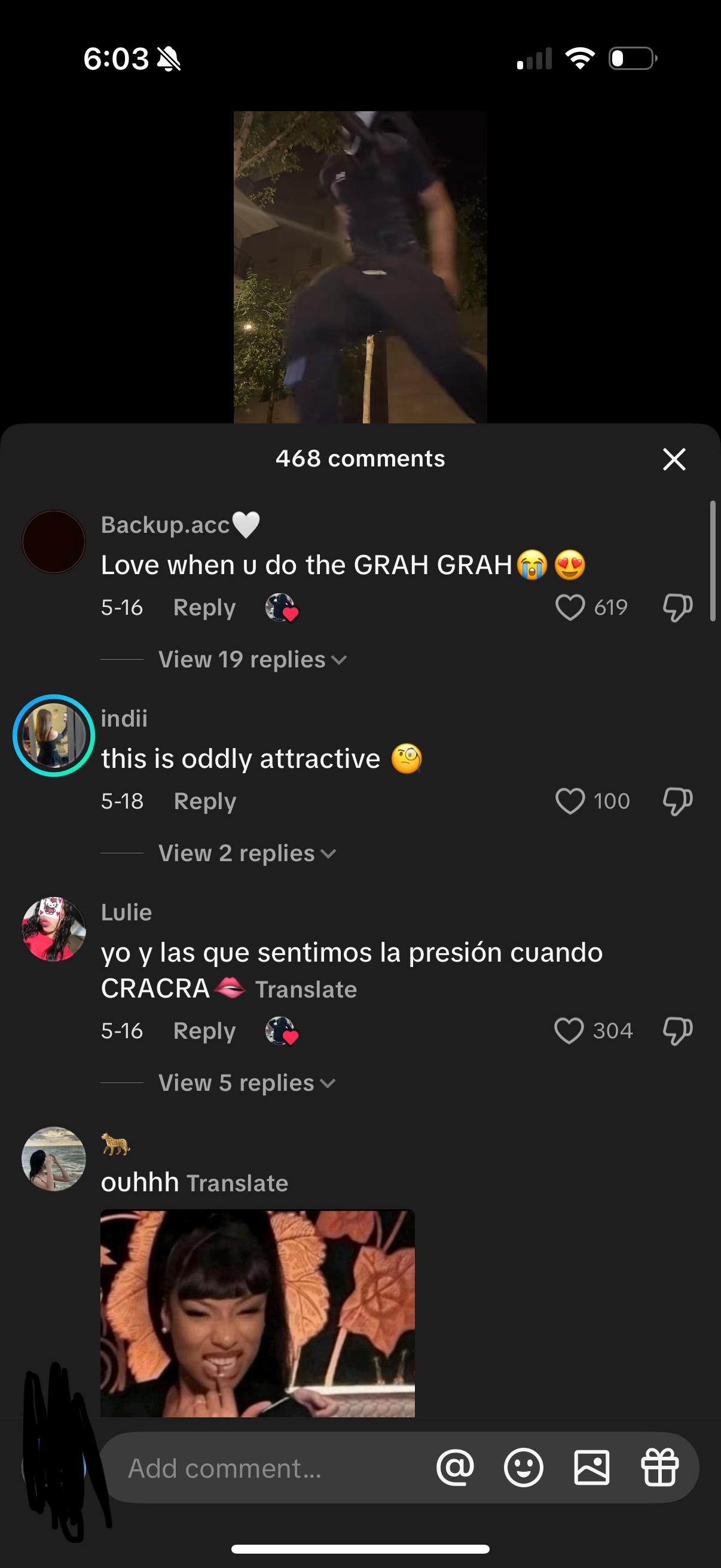
Task: Dislike Backup.acc's comment
Action: coord(677,608)
